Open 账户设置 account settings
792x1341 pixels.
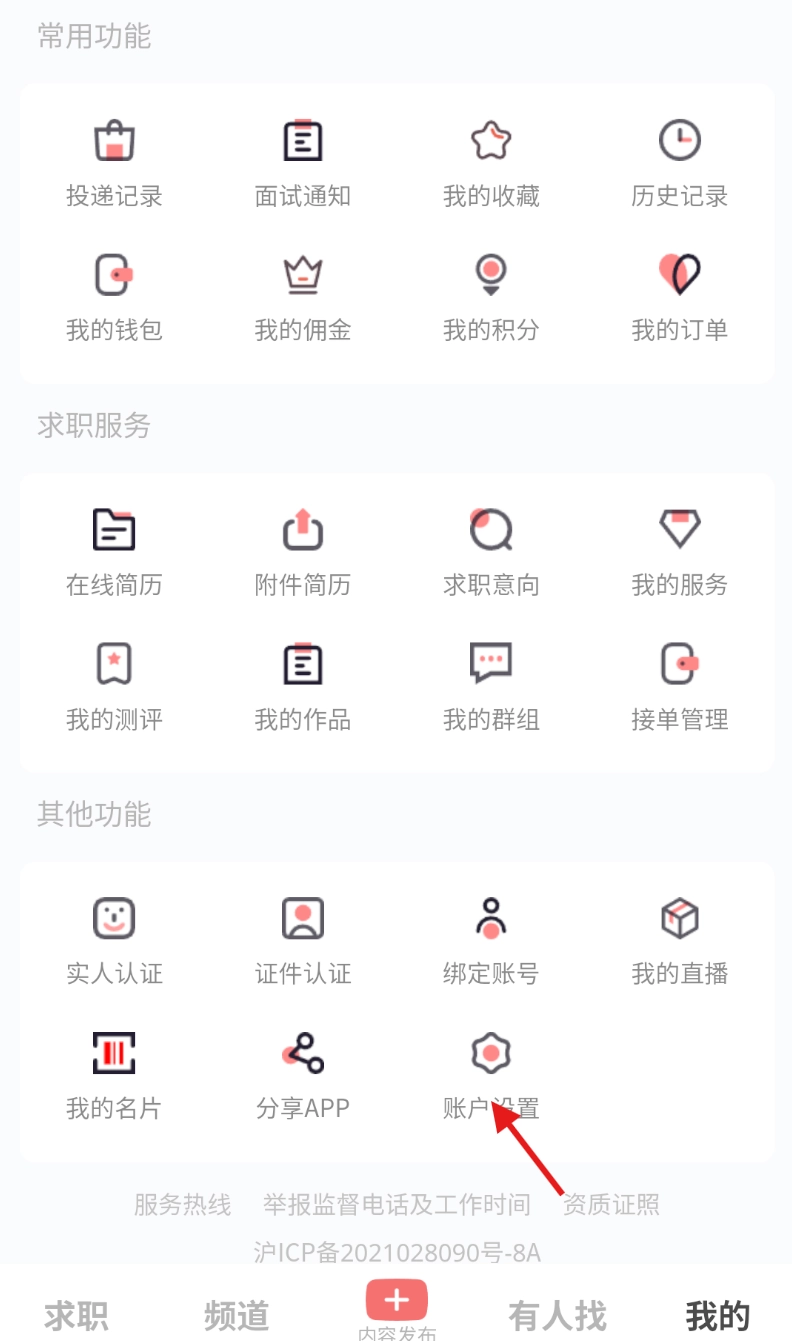point(491,1076)
